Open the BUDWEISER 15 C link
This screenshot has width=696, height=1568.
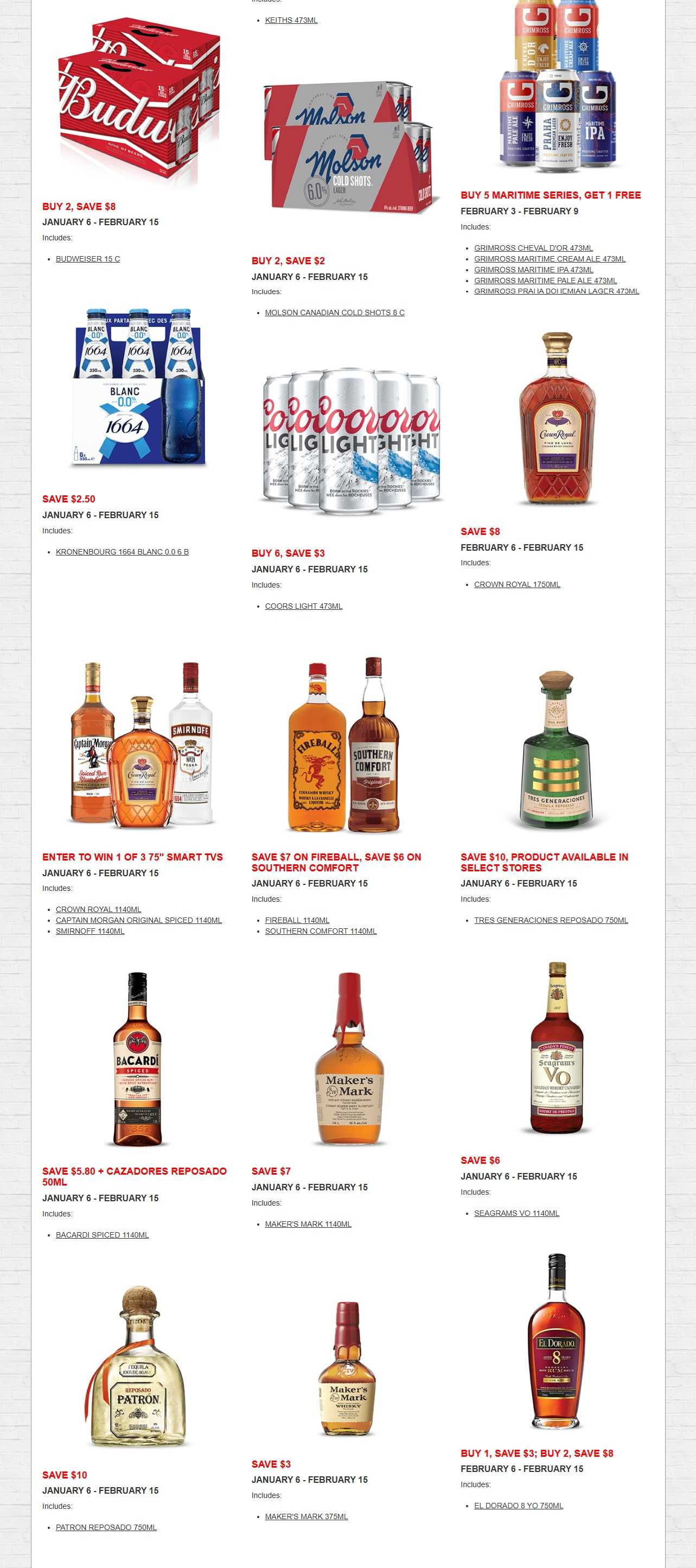87,259
